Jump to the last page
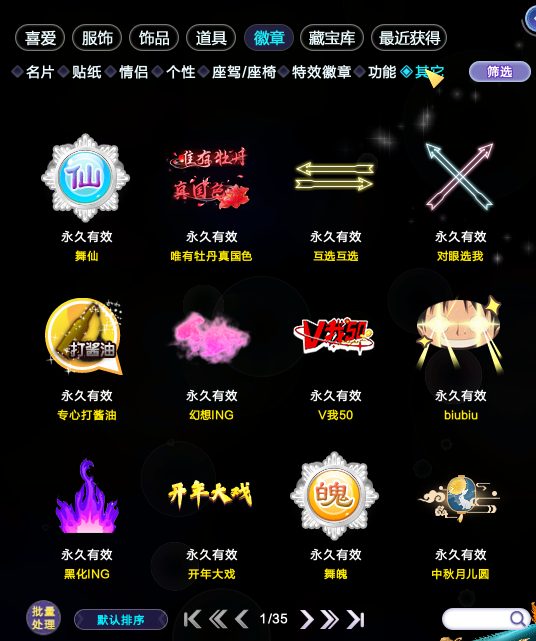The width and height of the screenshot is (536, 641). tap(356, 619)
